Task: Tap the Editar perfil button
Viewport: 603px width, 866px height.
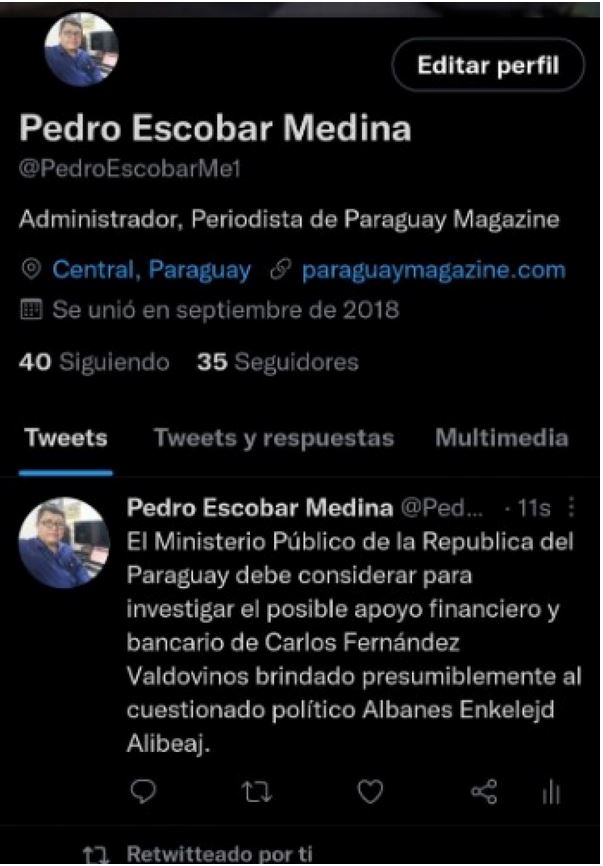Action: click(486, 67)
